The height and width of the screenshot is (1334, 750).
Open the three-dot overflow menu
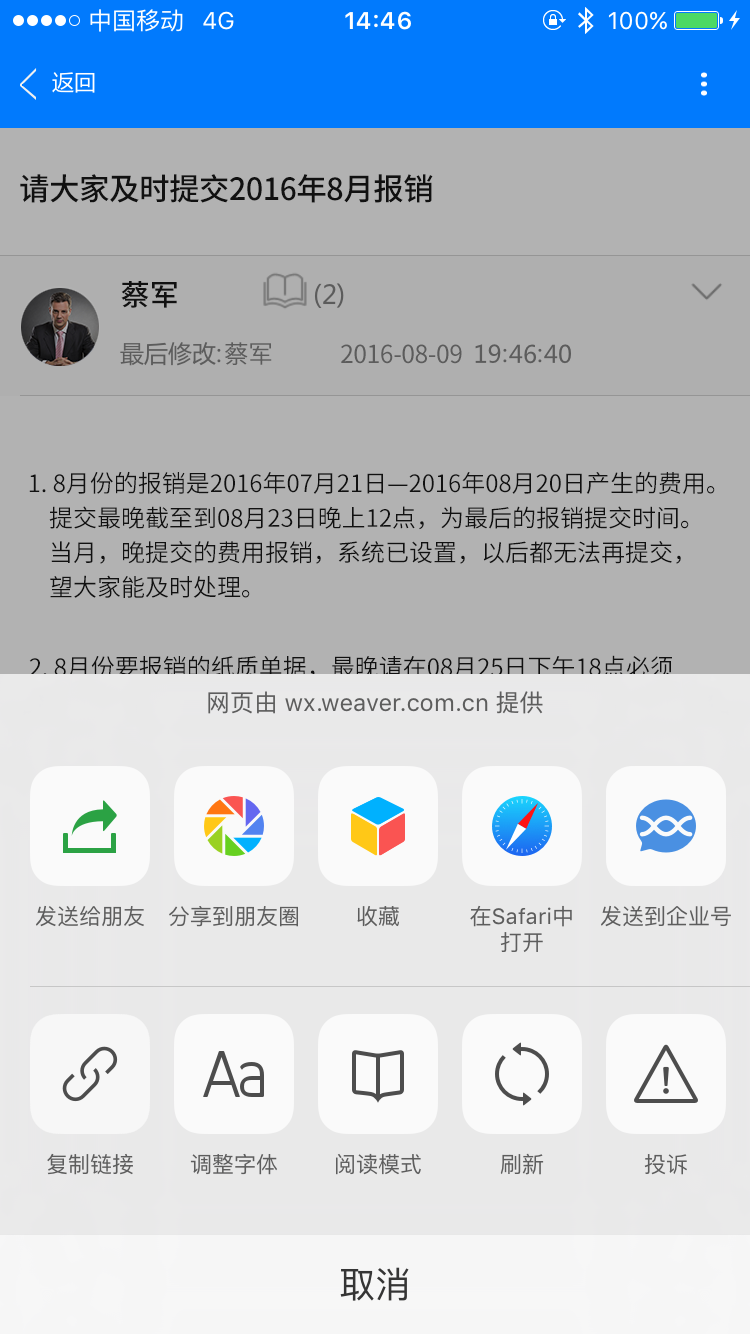click(x=704, y=84)
